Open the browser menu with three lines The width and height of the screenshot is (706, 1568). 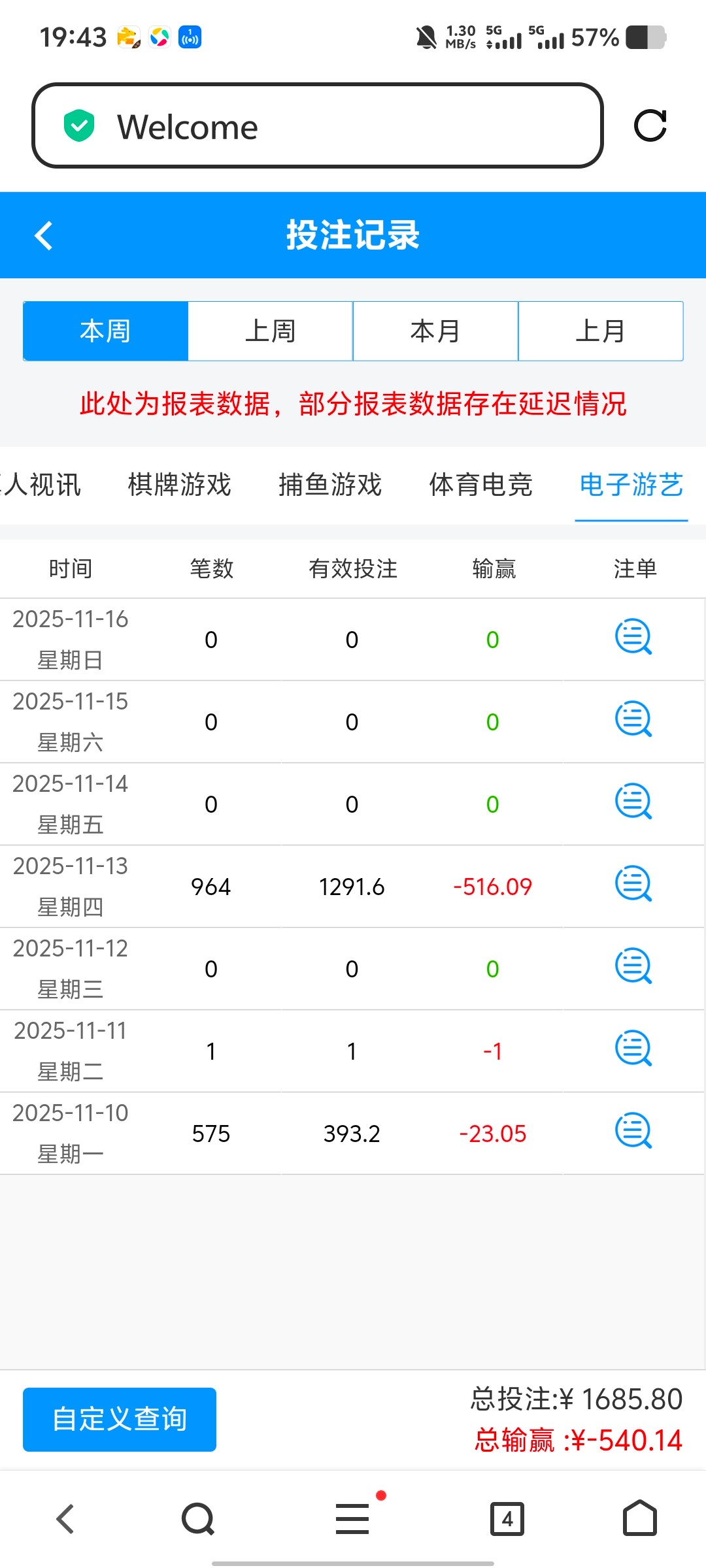(352, 1518)
